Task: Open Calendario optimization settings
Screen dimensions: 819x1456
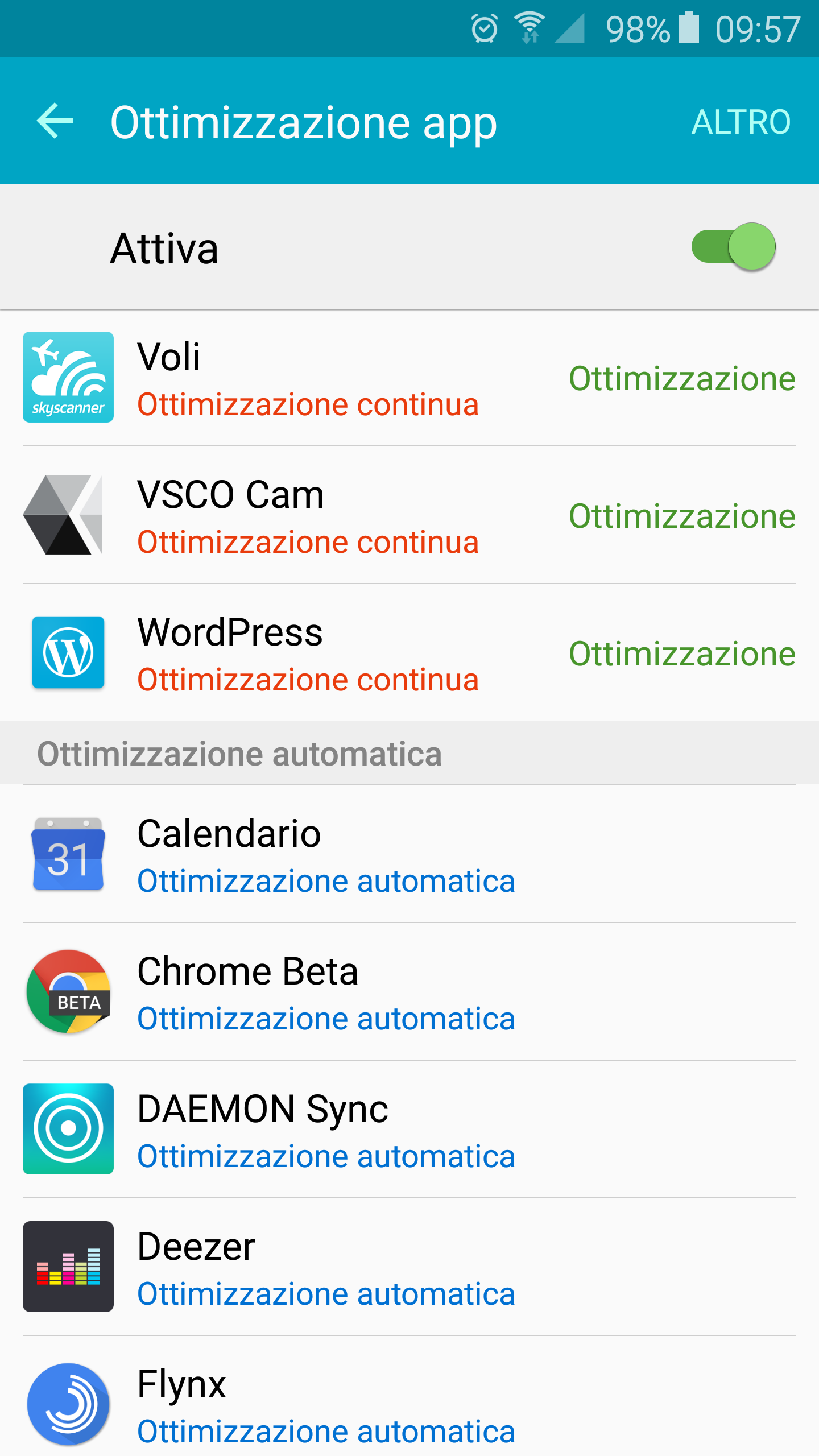Action: point(409,854)
